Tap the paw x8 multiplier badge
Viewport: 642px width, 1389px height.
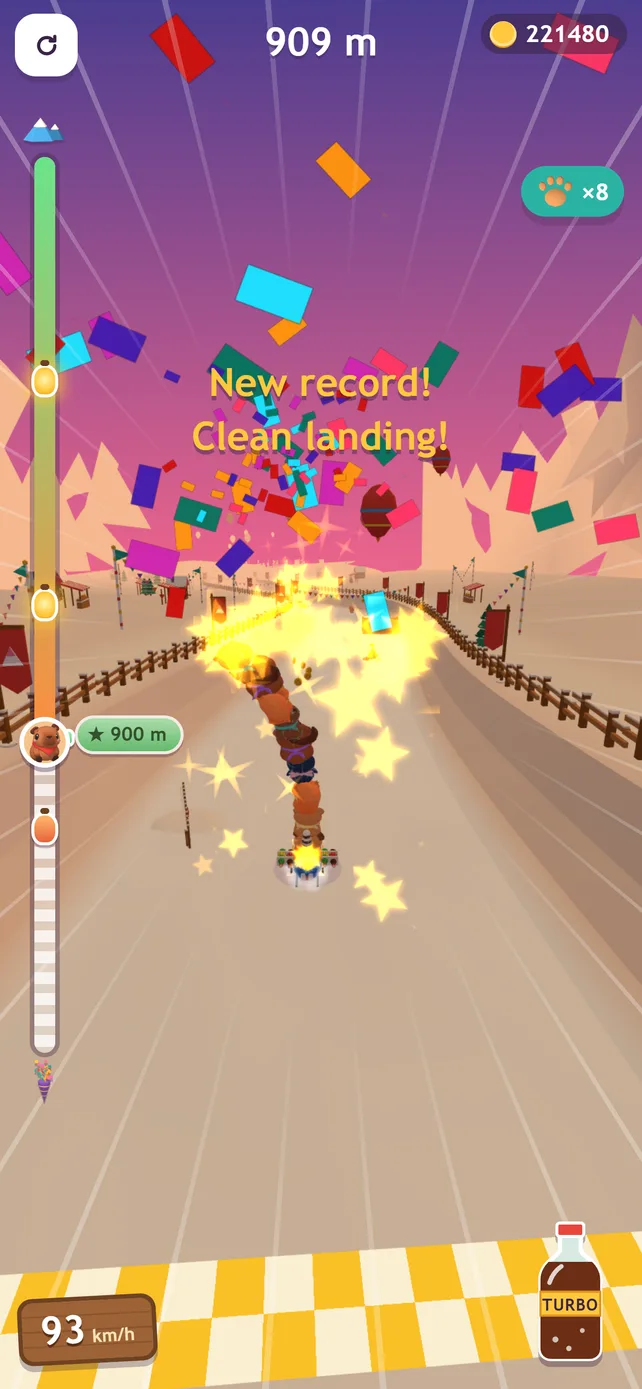tap(572, 192)
